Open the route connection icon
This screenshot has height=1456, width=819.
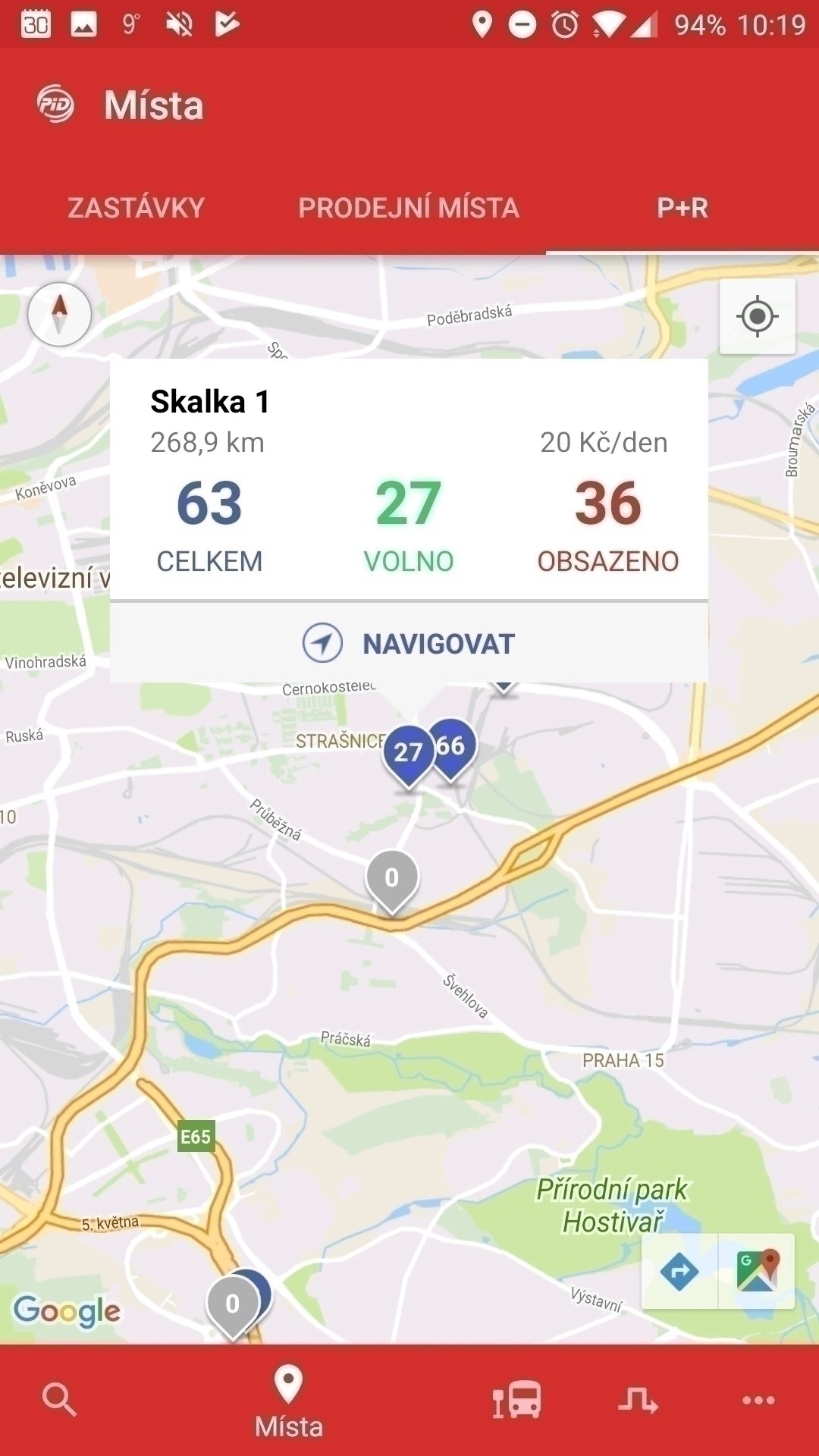click(638, 1399)
